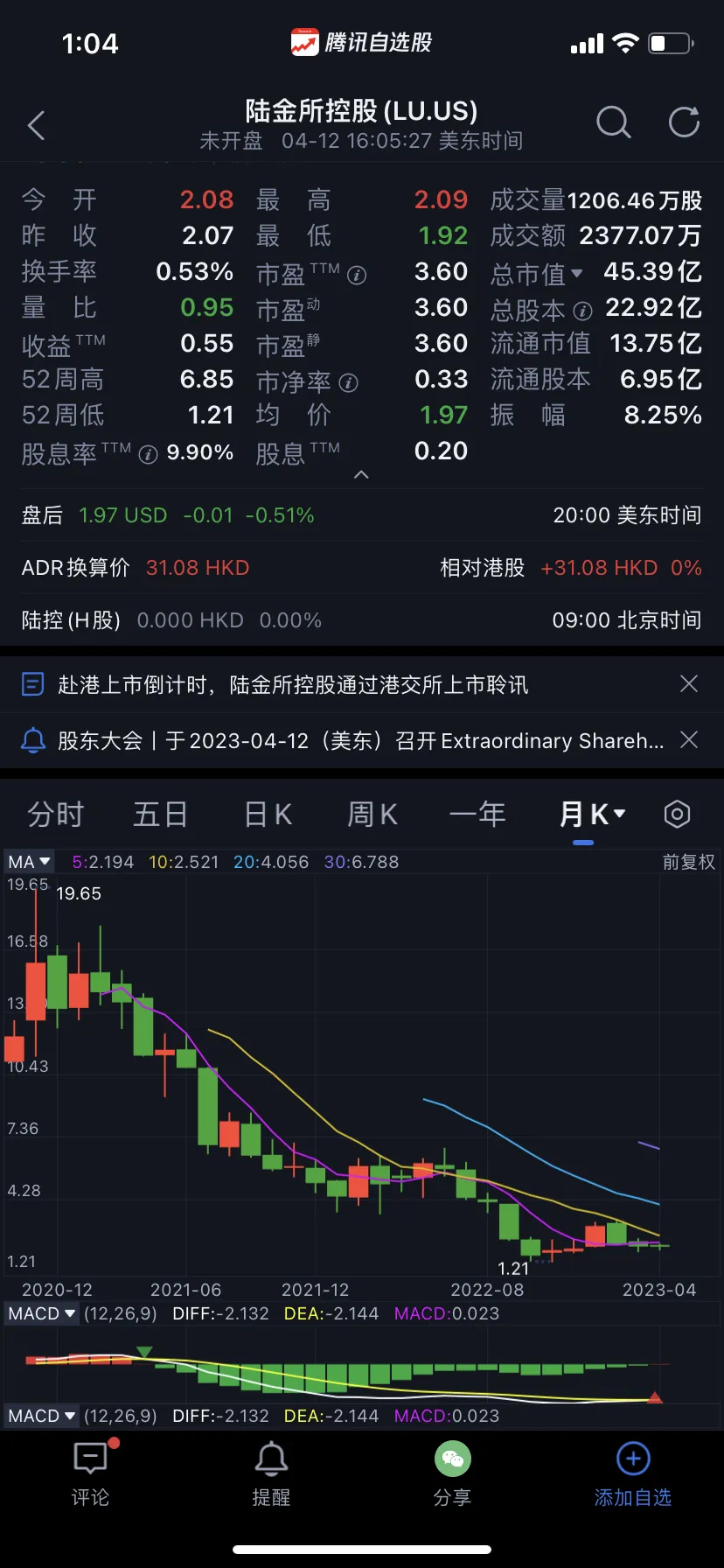Add this stock with 添加自选

pyautogui.click(x=632, y=1474)
